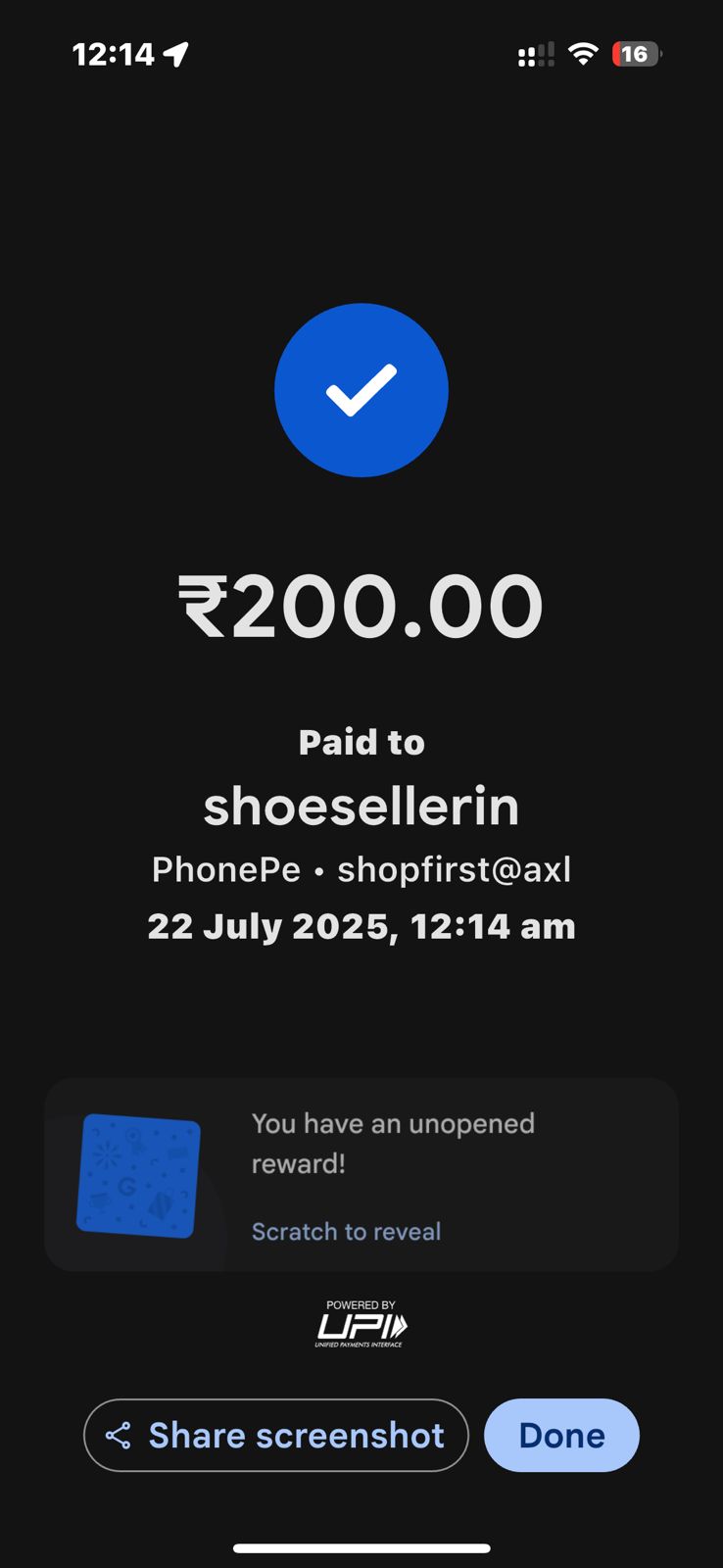Tap Done to close the receipt
This screenshot has width=723, height=1568.
561,1435
